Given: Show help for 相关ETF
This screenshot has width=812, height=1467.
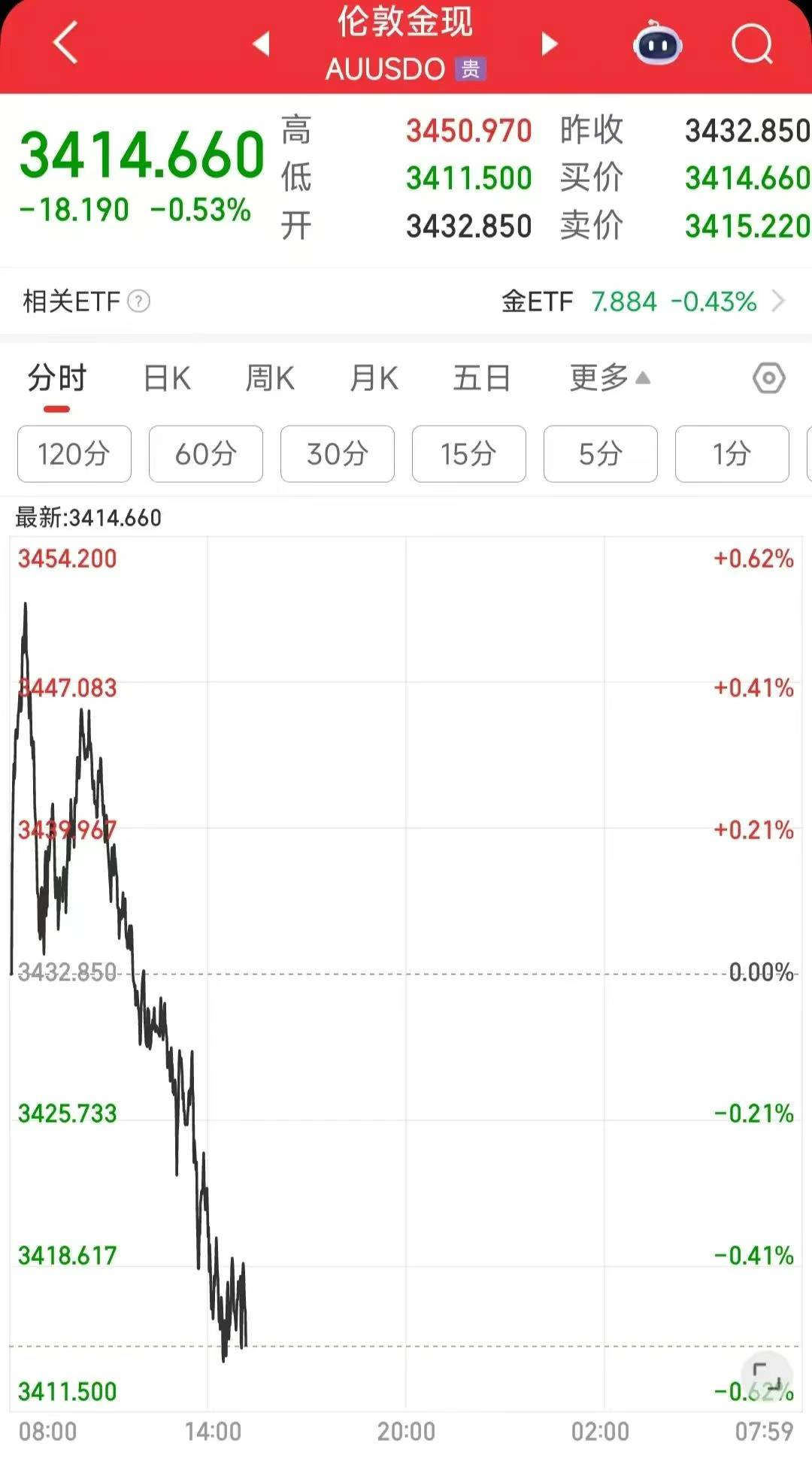Looking at the screenshot, I should [x=139, y=302].
